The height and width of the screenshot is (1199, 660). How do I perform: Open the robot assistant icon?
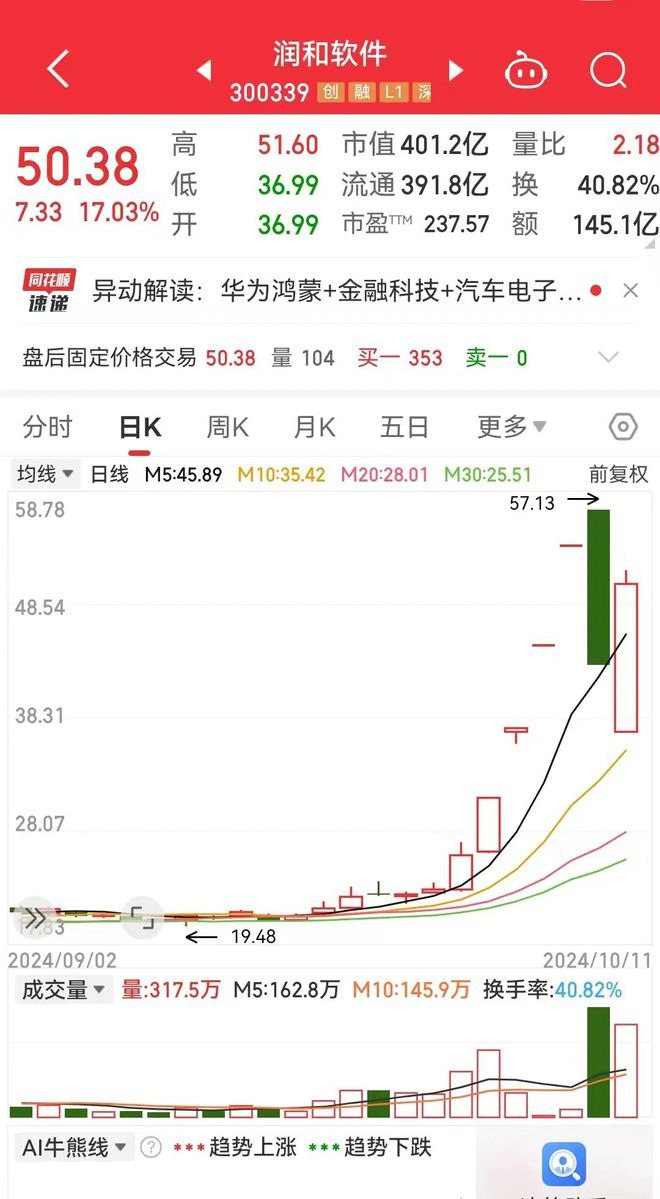(525, 71)
